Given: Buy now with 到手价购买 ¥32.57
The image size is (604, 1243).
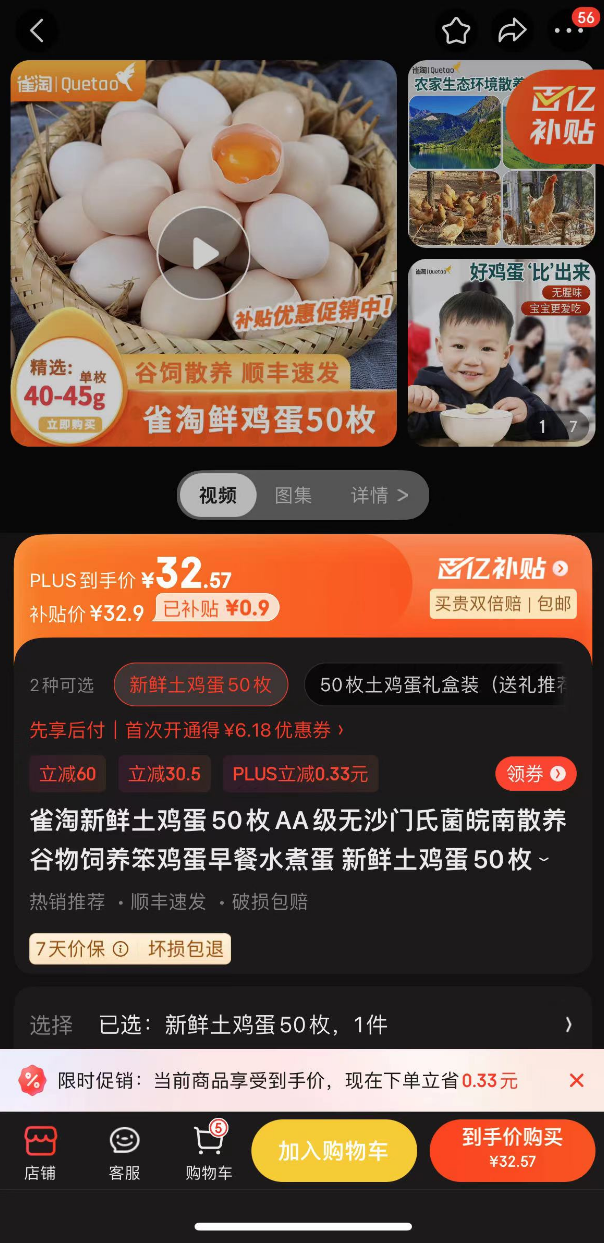Looking at the screenshot, I should tap(512, 1151).
